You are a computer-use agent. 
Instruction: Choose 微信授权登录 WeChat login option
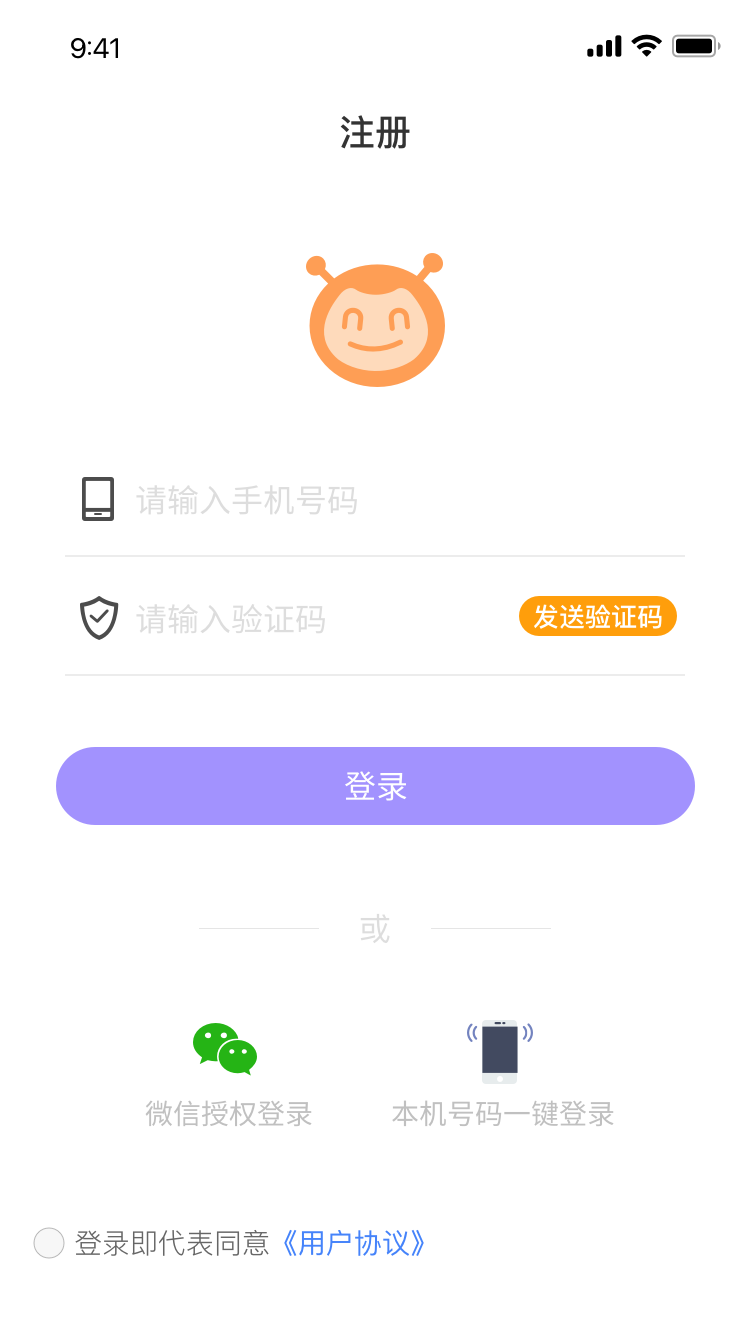point(229,1112)
